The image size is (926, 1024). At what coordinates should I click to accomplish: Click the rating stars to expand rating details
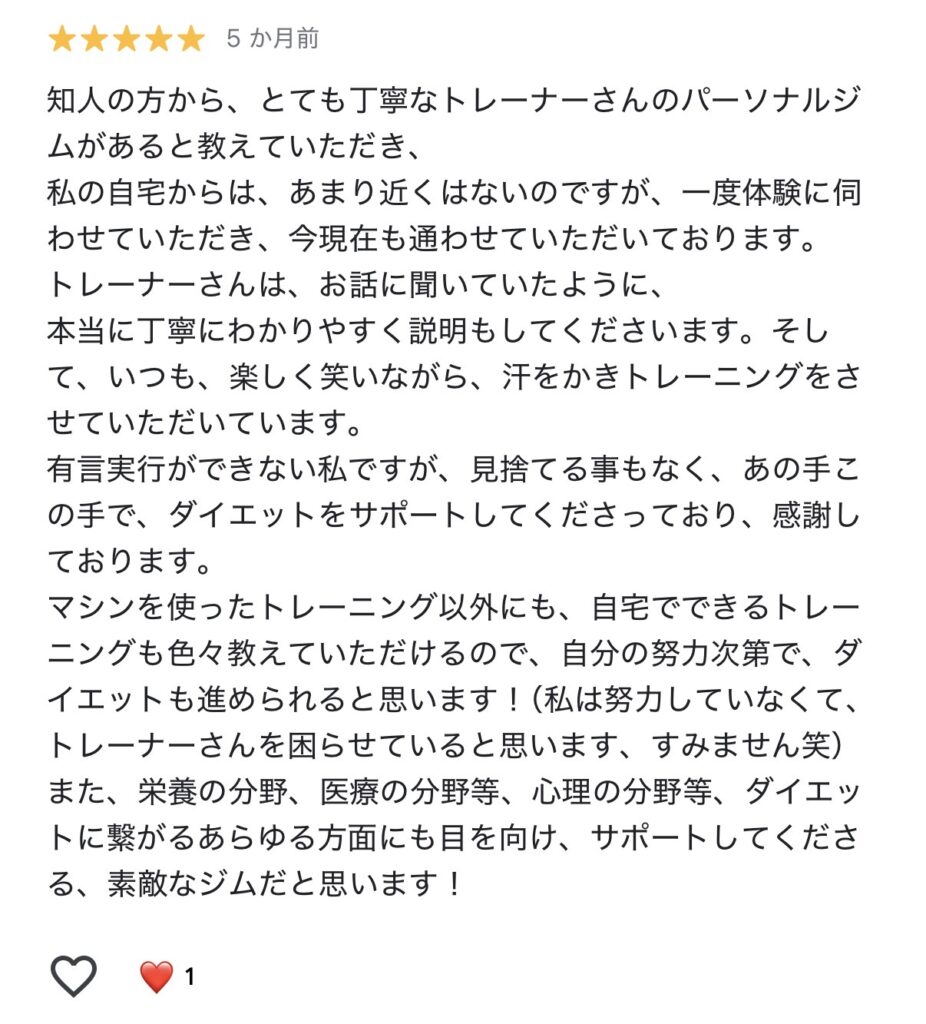128,40
